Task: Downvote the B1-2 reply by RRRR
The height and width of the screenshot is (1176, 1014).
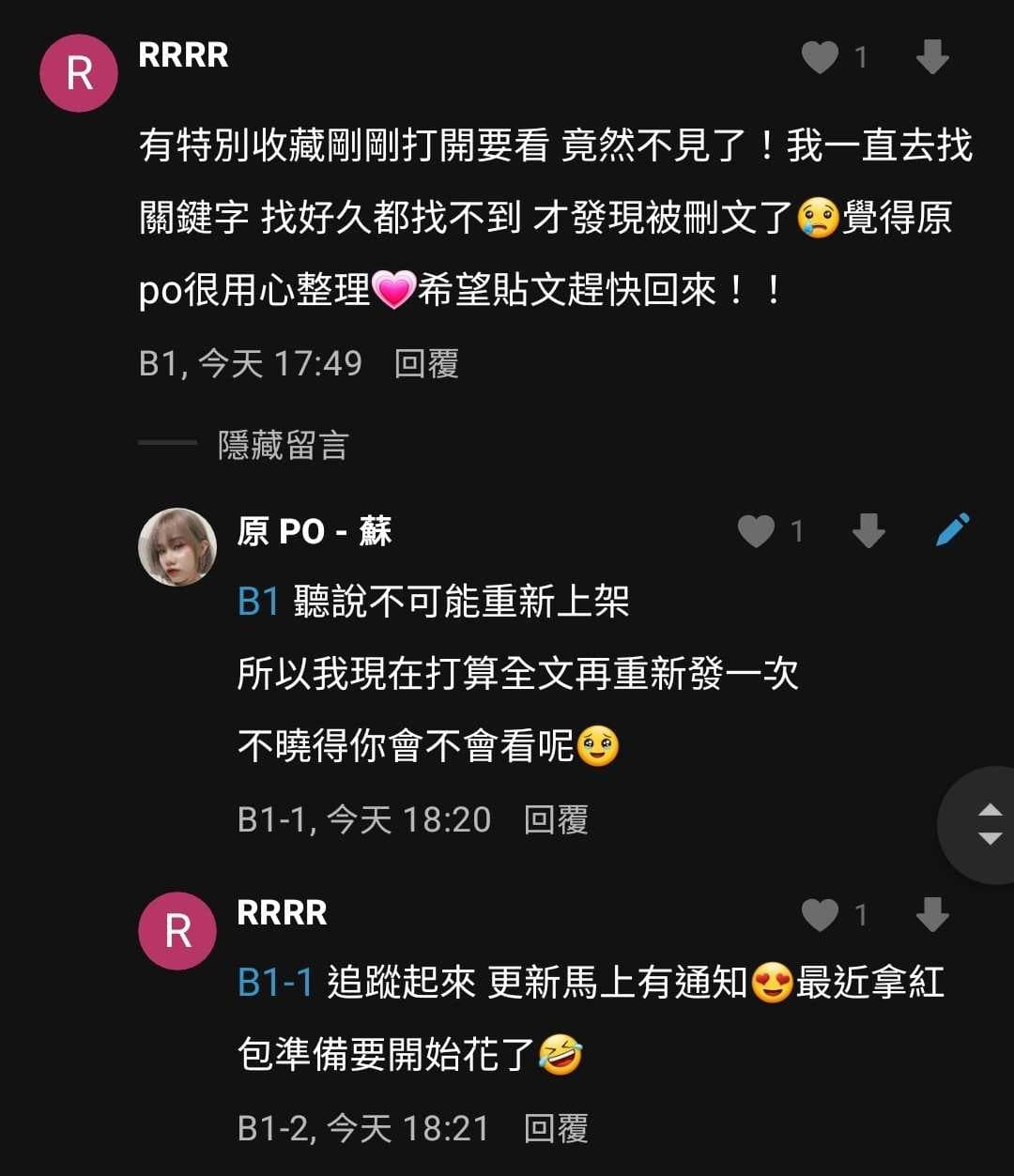Action: [x=932, y=915]
